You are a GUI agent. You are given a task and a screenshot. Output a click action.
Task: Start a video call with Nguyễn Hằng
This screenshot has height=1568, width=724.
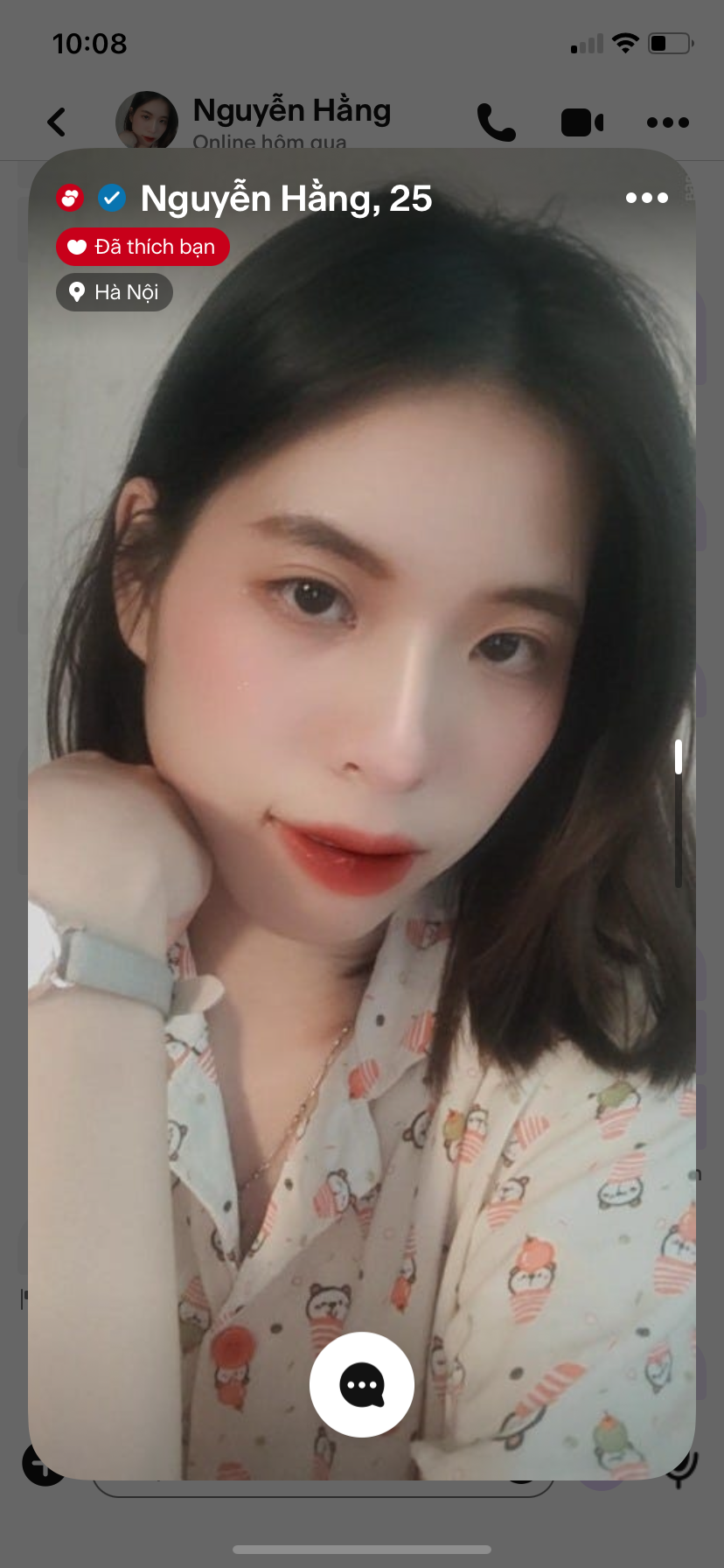[x=582, y=122]
